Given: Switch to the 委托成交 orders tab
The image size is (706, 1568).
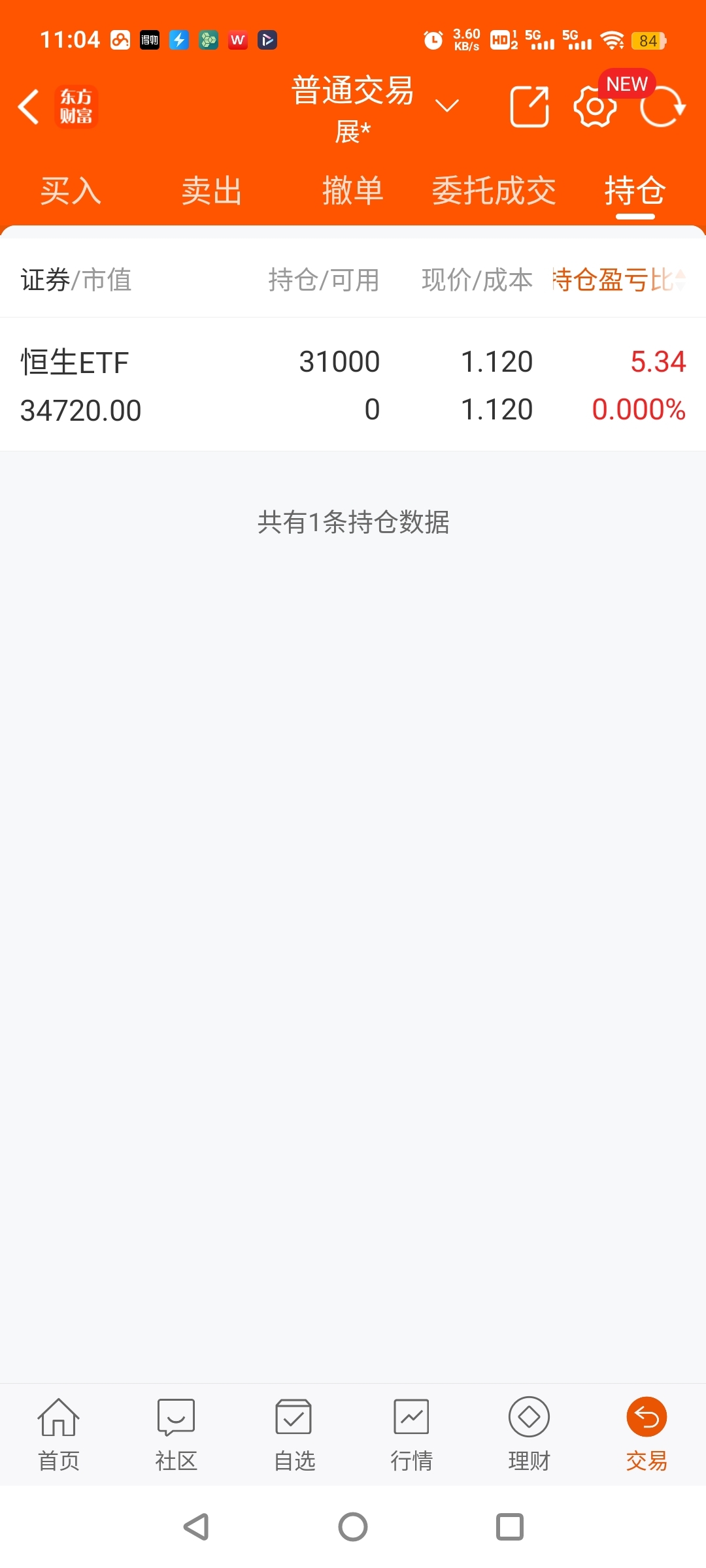Looking at the screenshot, I should (x=495, y=191).
